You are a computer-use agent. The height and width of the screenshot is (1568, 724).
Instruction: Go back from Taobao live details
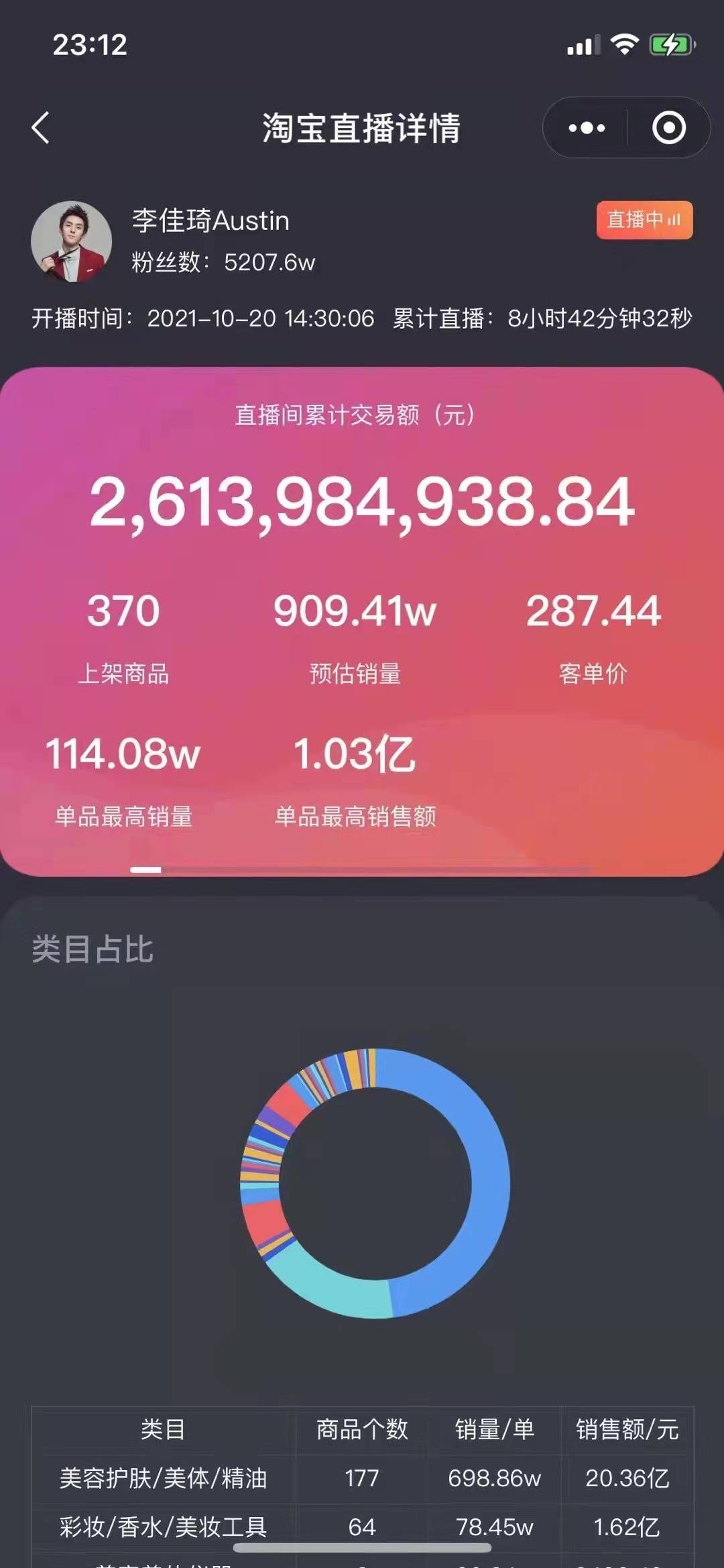pos(41,127)
